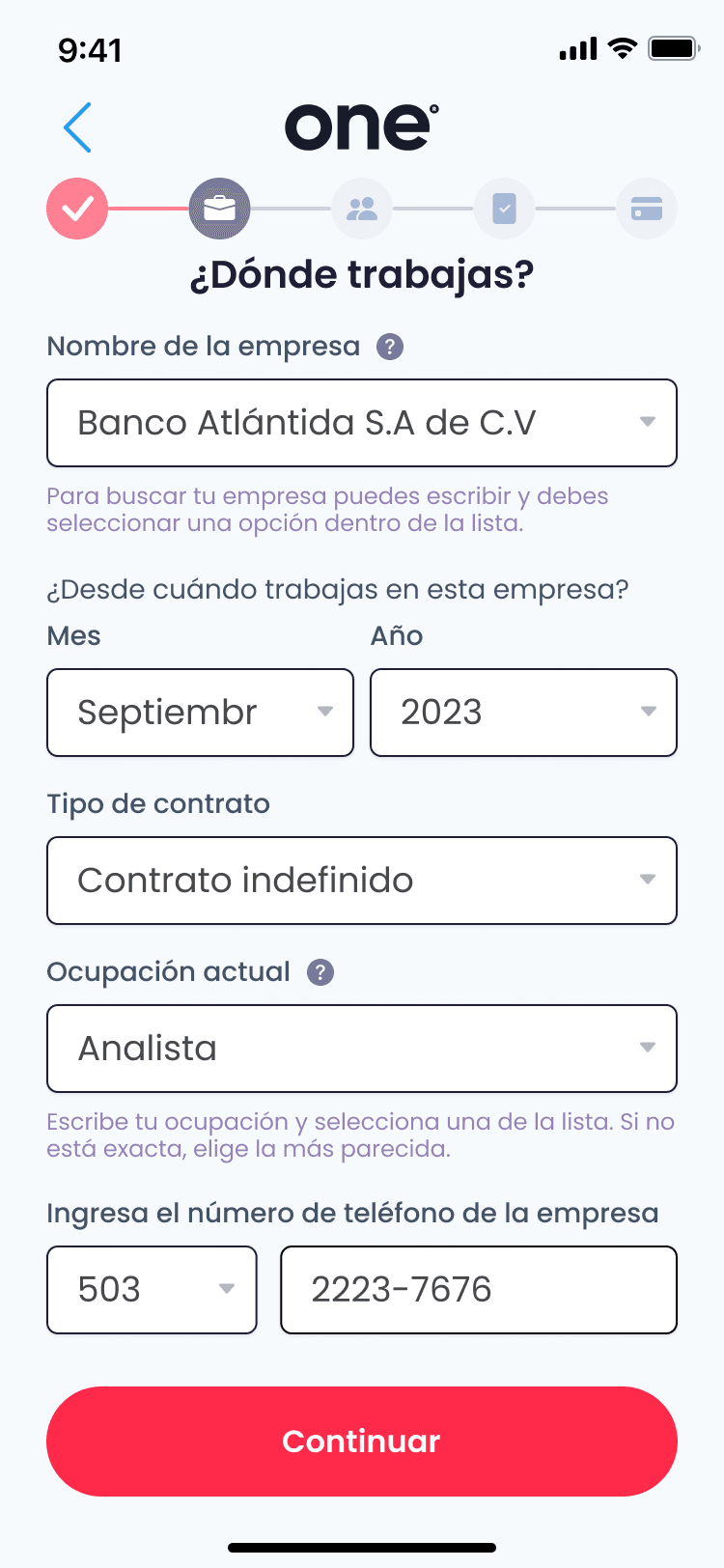This screenshot has height=1568, width=724.
Task: Expand the company name dropdown
Action: tap(362, 423)
